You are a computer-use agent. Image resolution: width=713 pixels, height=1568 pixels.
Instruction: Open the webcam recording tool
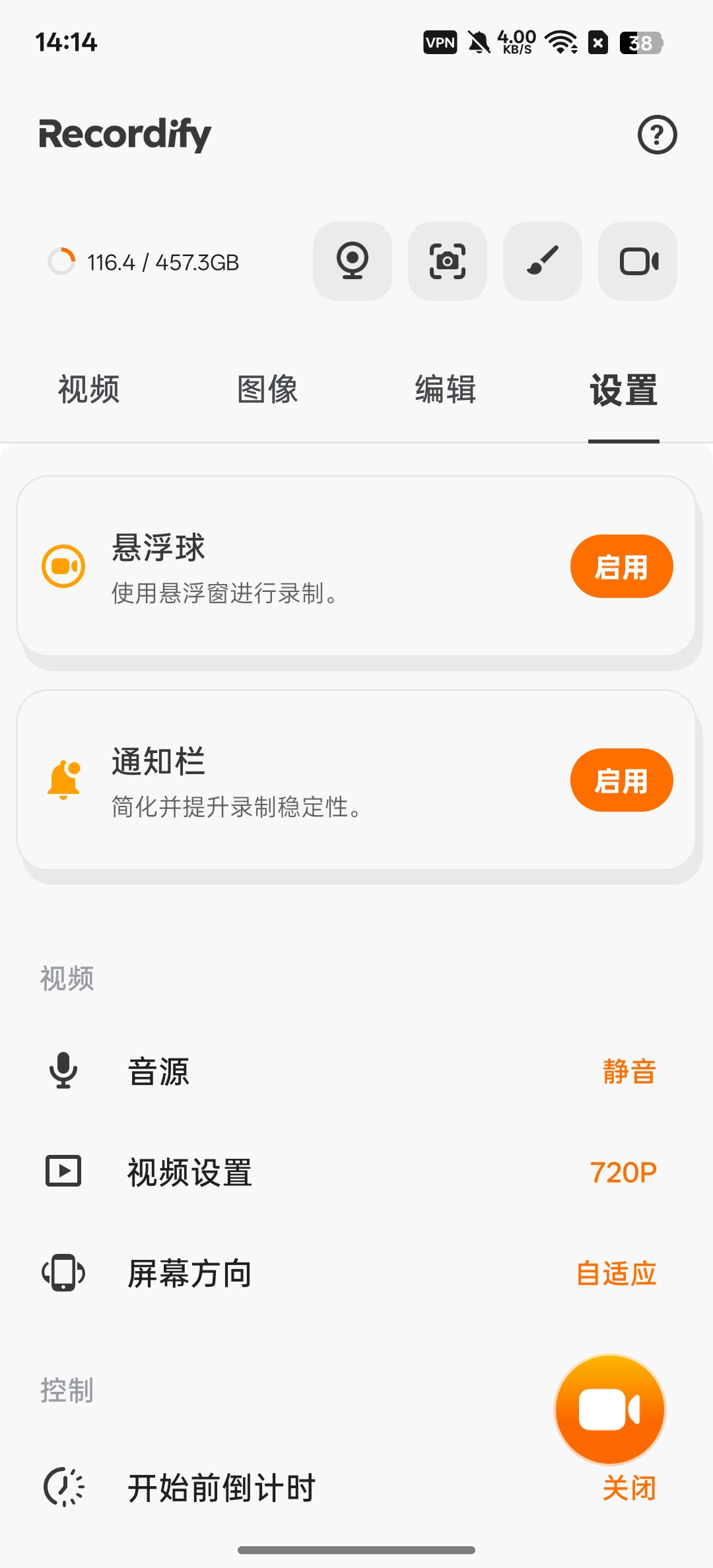352,261
